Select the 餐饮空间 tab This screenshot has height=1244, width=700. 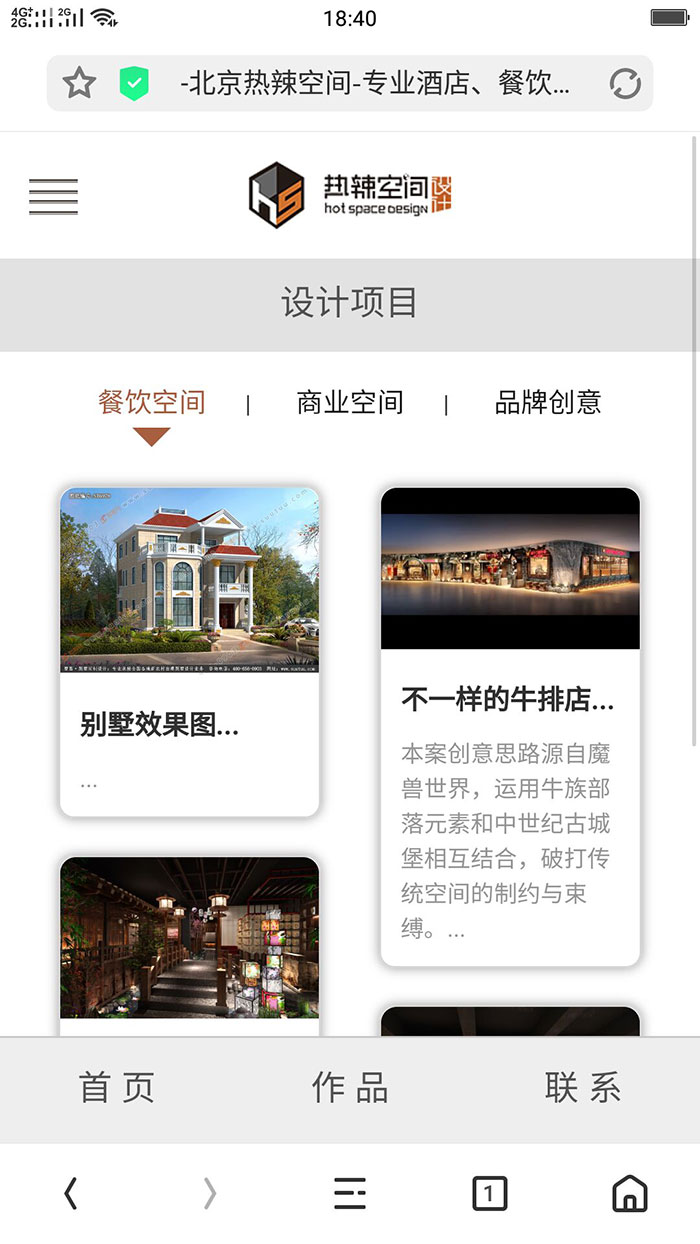[x=152, y=402]
